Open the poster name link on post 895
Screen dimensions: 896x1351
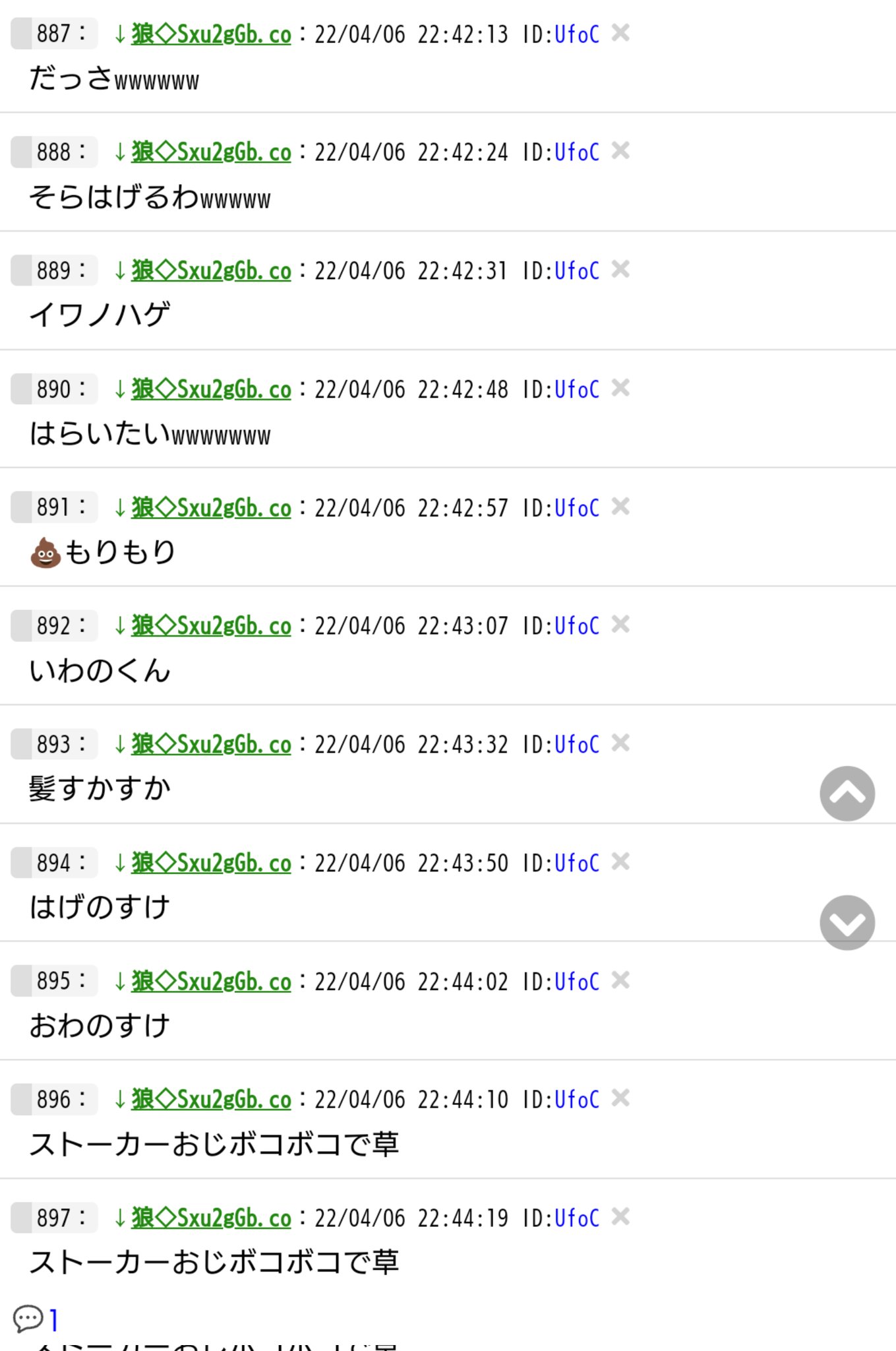[x=211, y=982]
